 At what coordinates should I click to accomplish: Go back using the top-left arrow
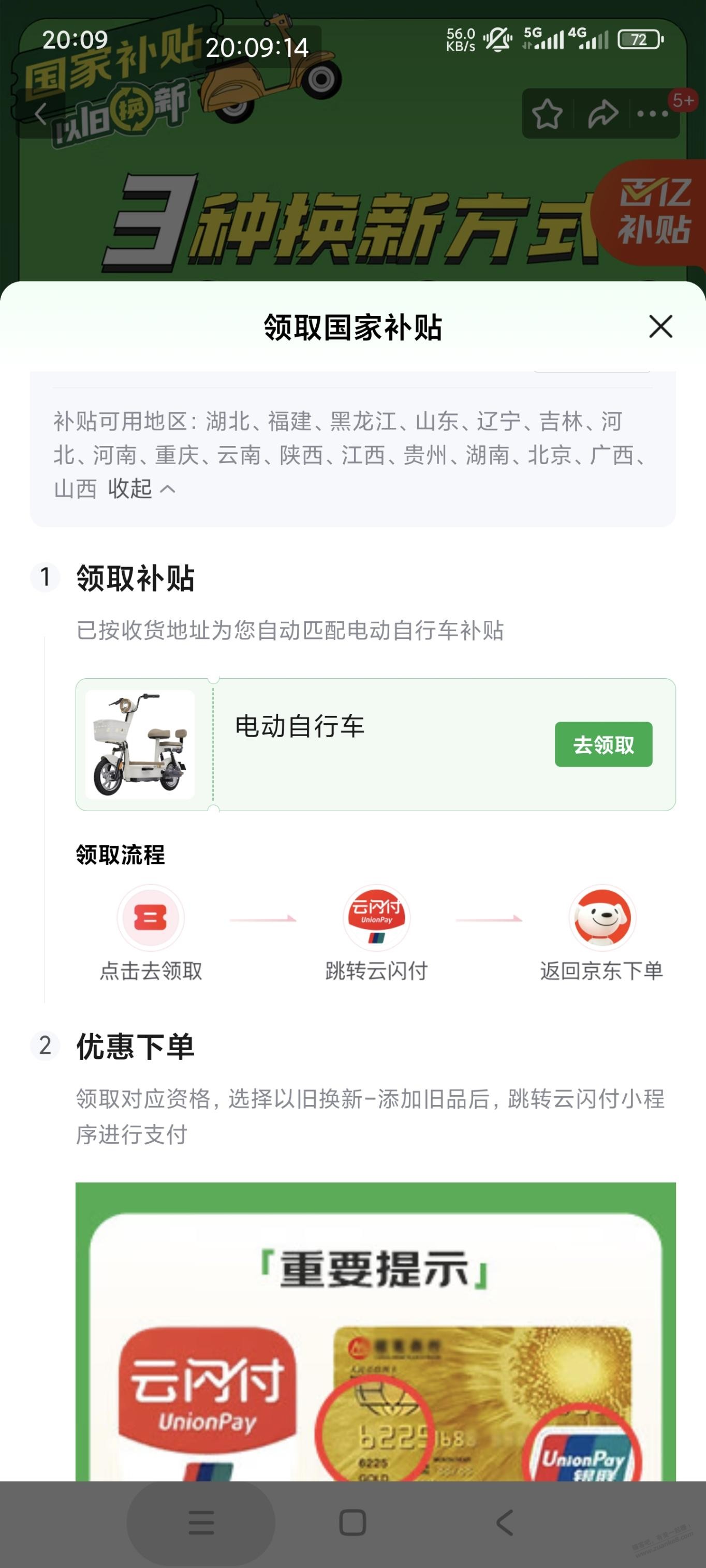coord(41,113)
